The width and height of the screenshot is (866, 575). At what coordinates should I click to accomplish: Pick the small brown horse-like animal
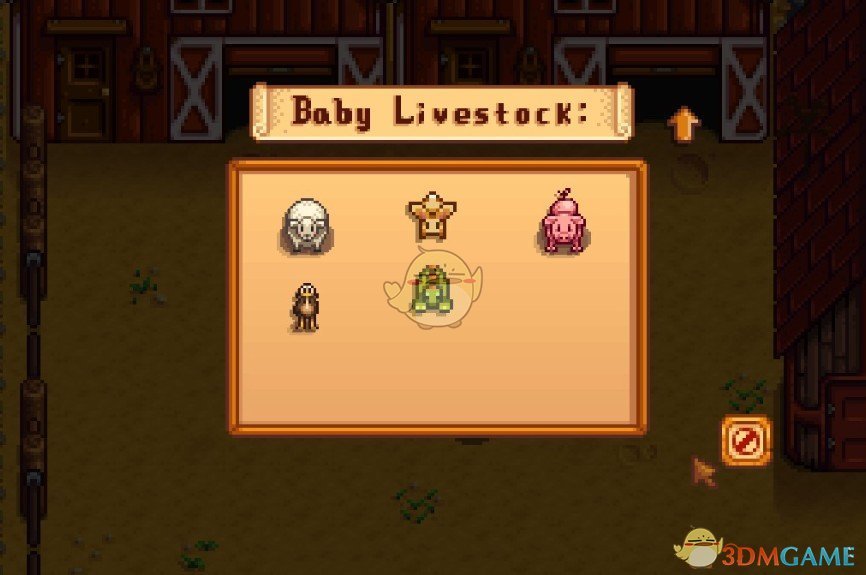(x=306, y=306)
